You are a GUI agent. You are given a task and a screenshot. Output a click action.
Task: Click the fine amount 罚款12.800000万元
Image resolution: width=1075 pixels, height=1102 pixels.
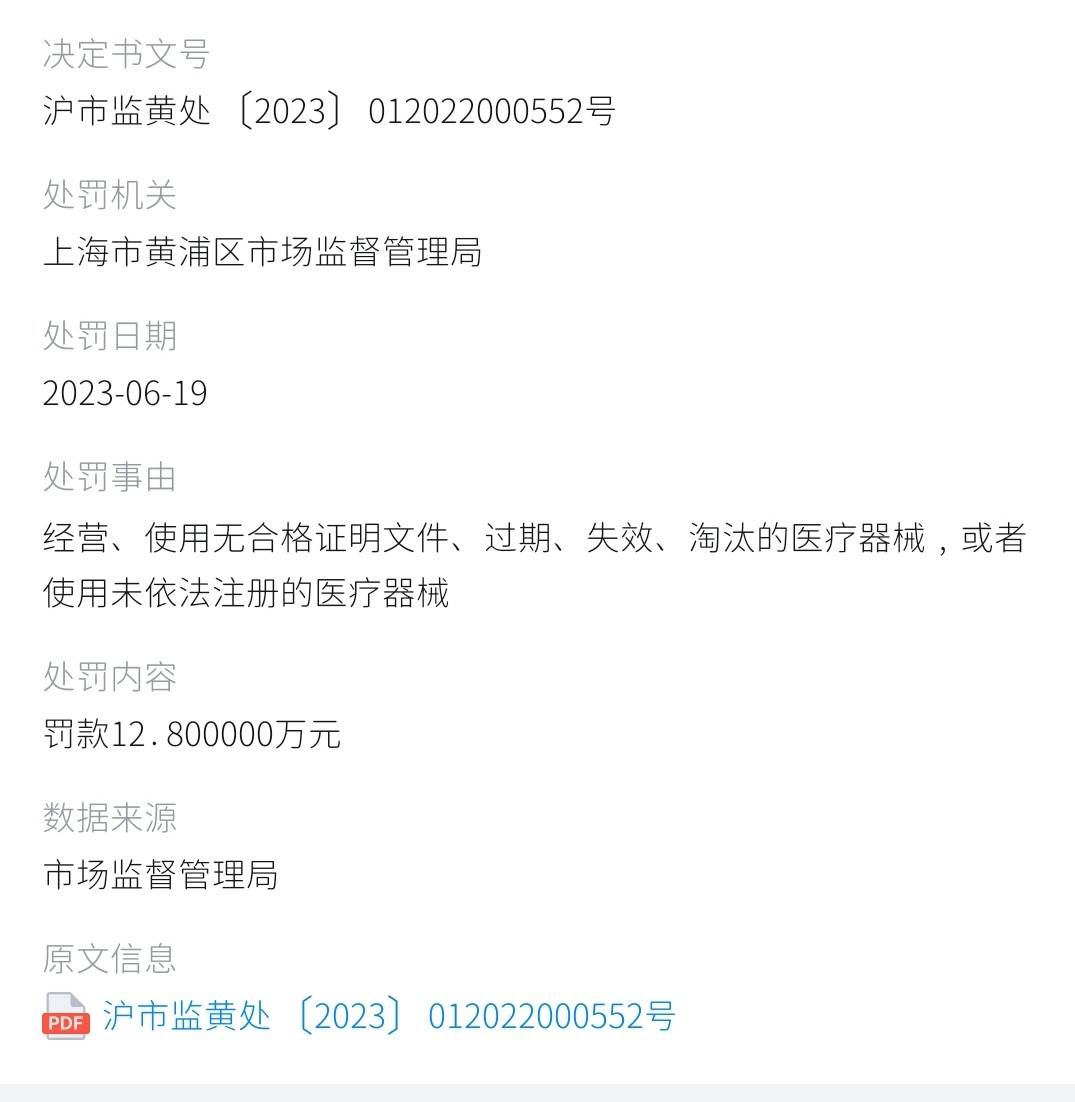pyautogui.click(x=192, y=734)
